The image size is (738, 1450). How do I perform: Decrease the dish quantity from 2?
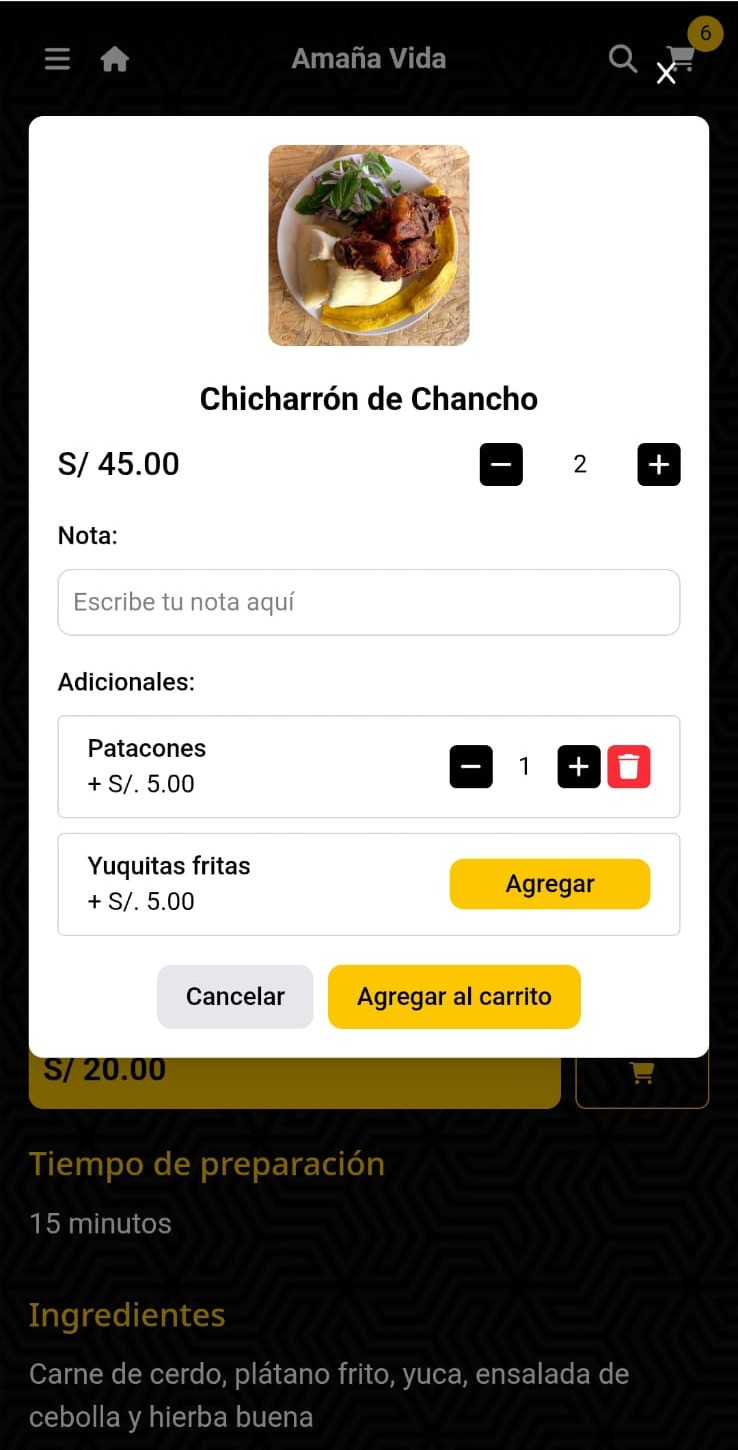coord(501,464)
